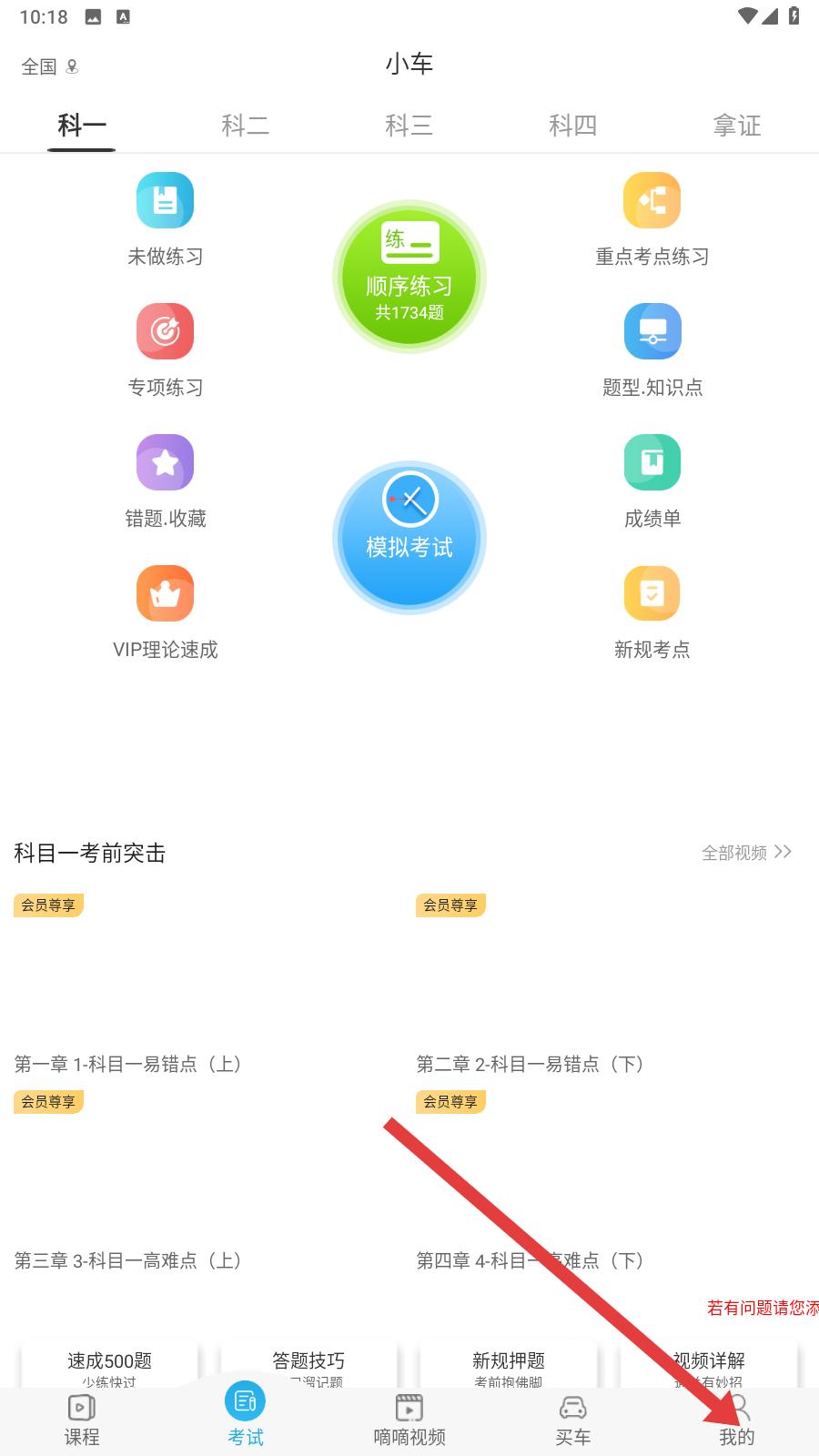This screenshot has height=1456, width=819.
Task: Open 专项练习
Action: 165,349
